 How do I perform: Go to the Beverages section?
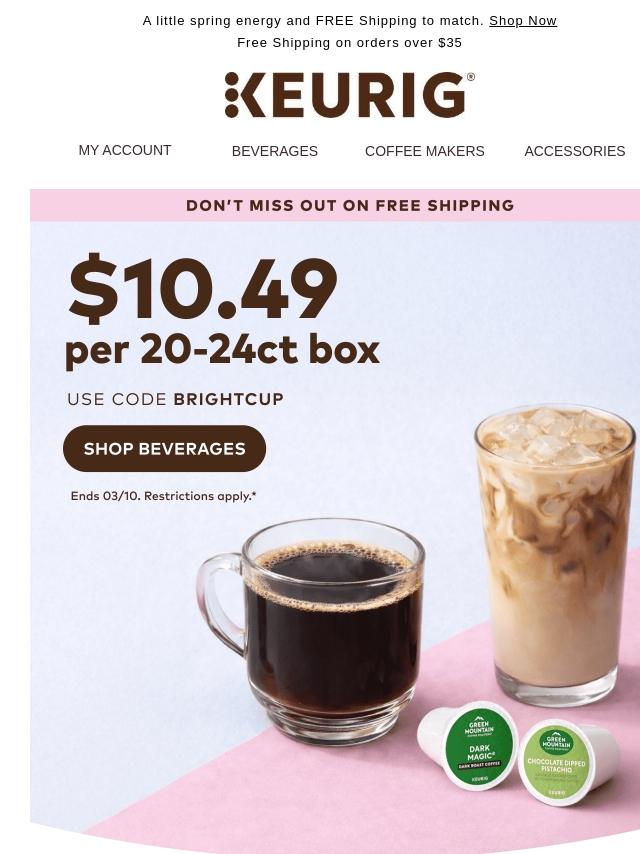(x=275, y=151)
